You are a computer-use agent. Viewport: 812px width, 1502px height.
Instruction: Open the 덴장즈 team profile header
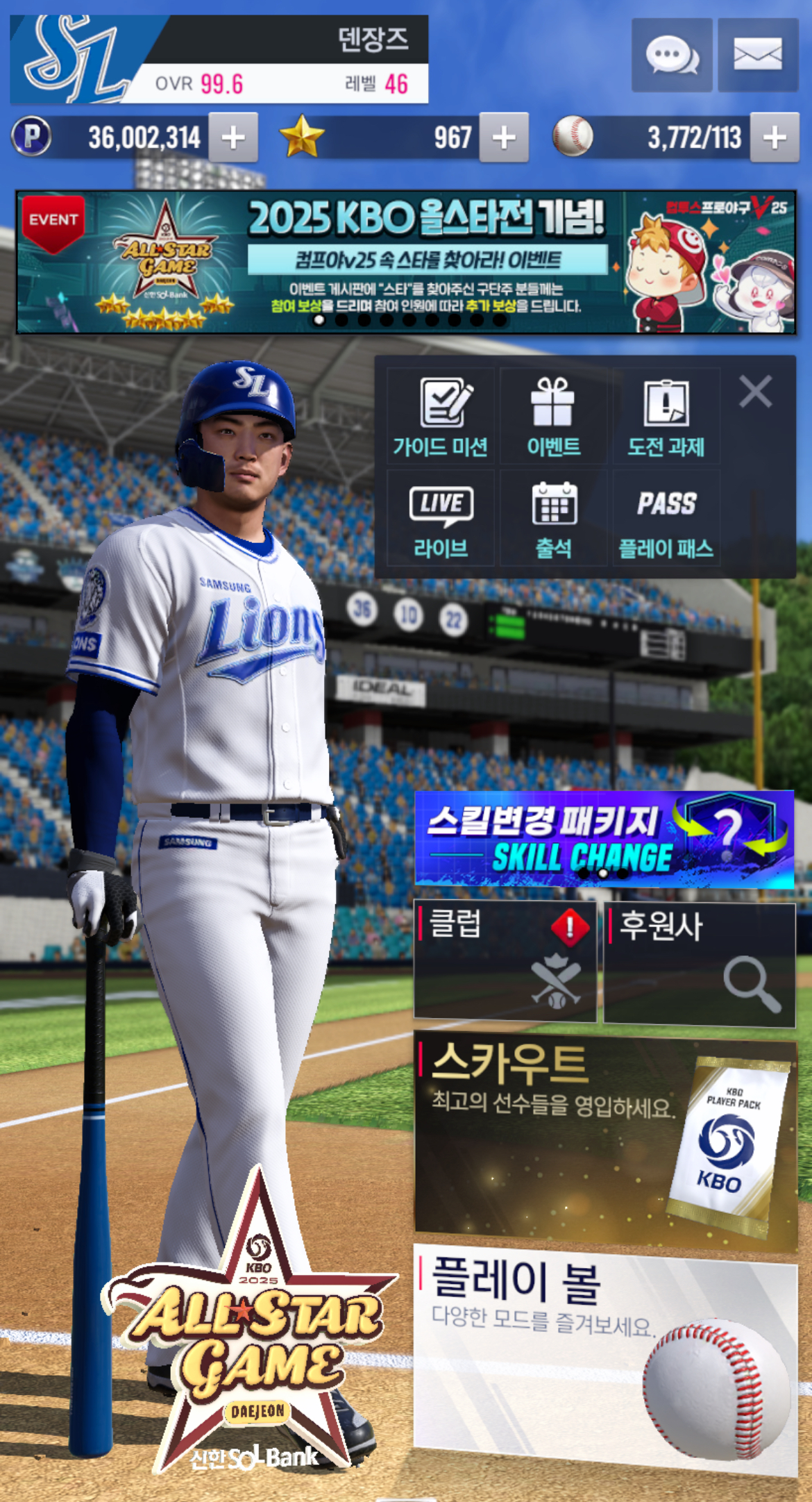tap(219, 60)
